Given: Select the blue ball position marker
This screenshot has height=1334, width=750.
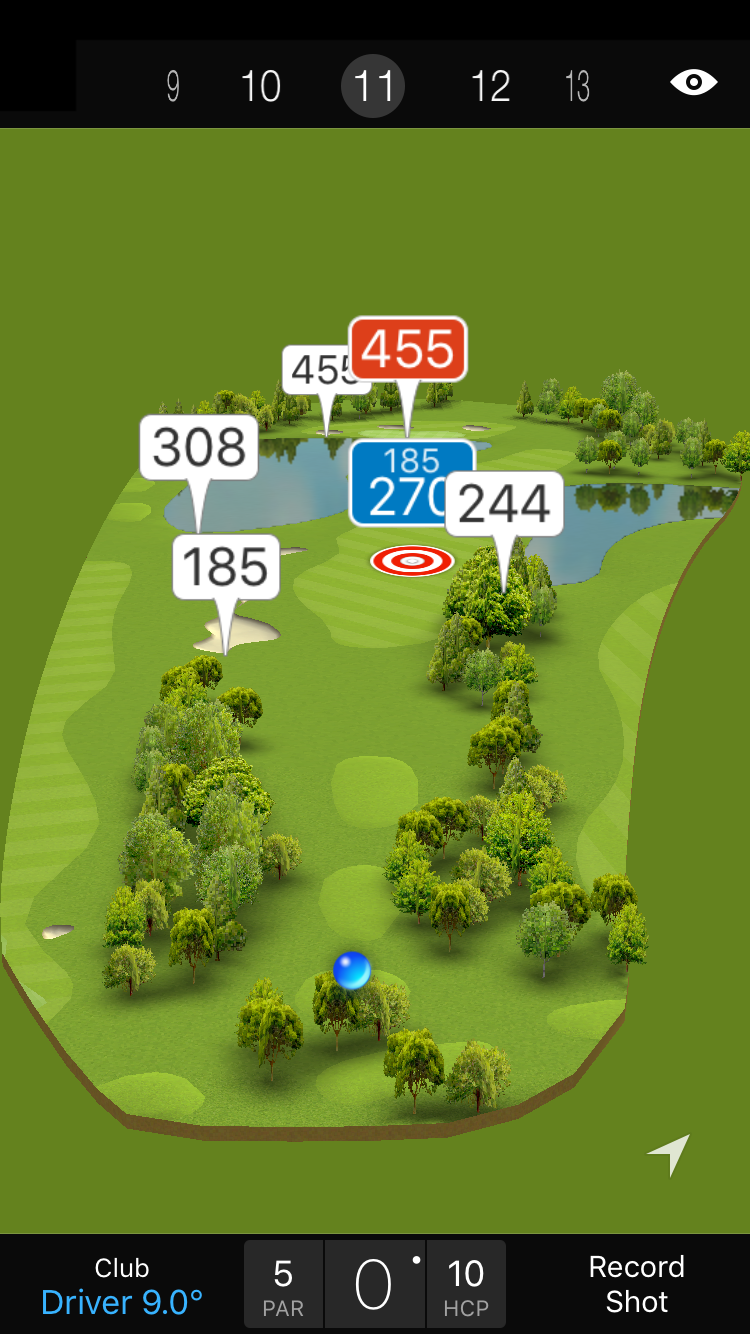Looking at the screenshot, I should tap(352, 970).
